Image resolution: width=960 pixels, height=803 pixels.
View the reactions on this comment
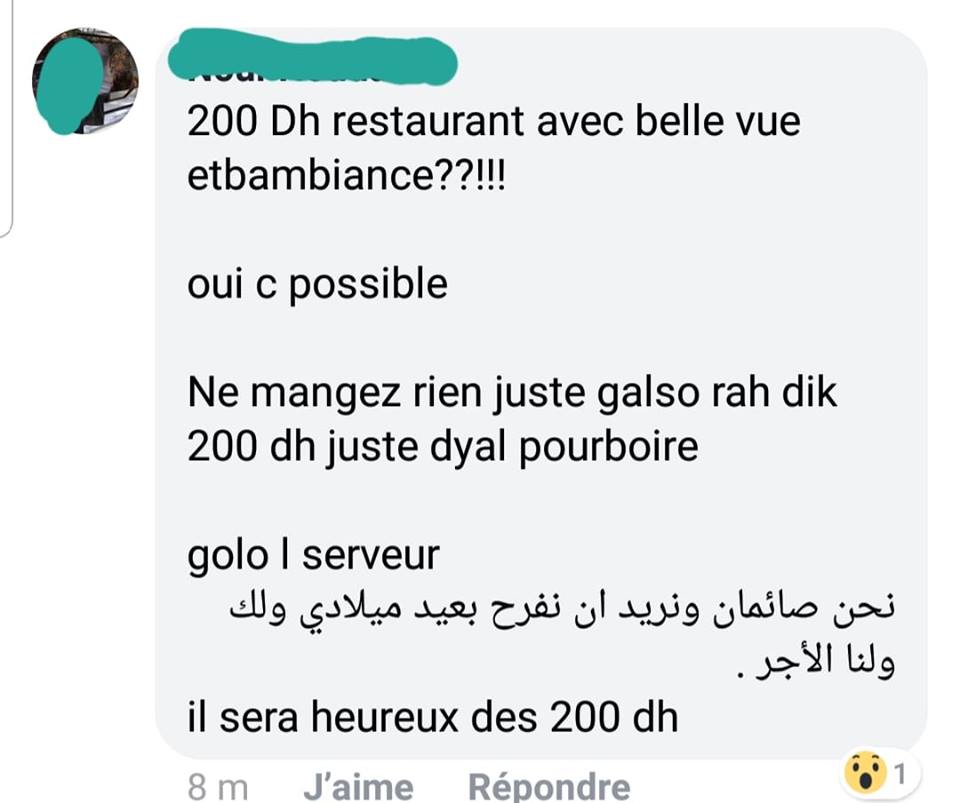[x=880, y=773]
